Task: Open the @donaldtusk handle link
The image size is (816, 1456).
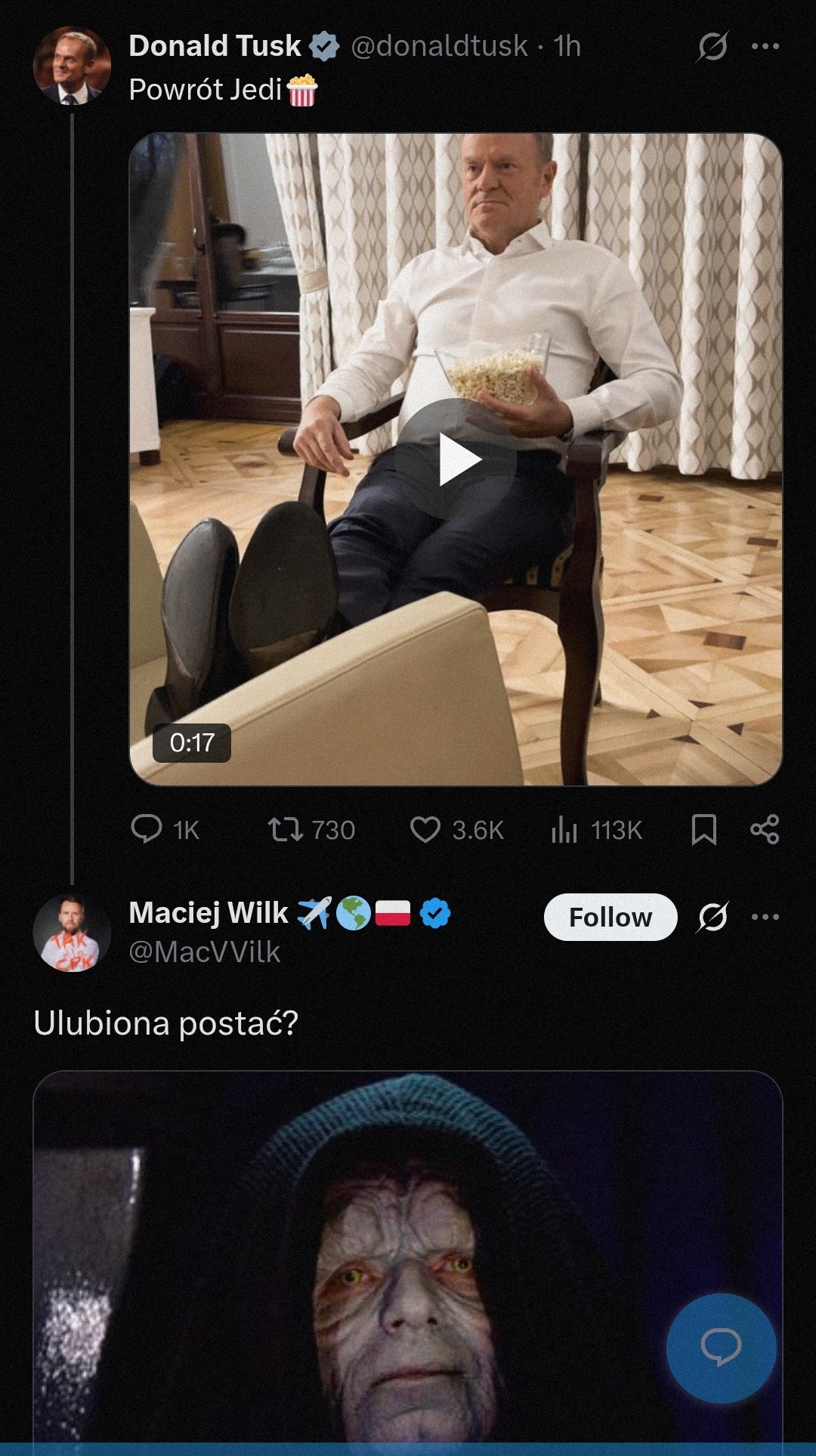Action: click(x=439, y=47)
